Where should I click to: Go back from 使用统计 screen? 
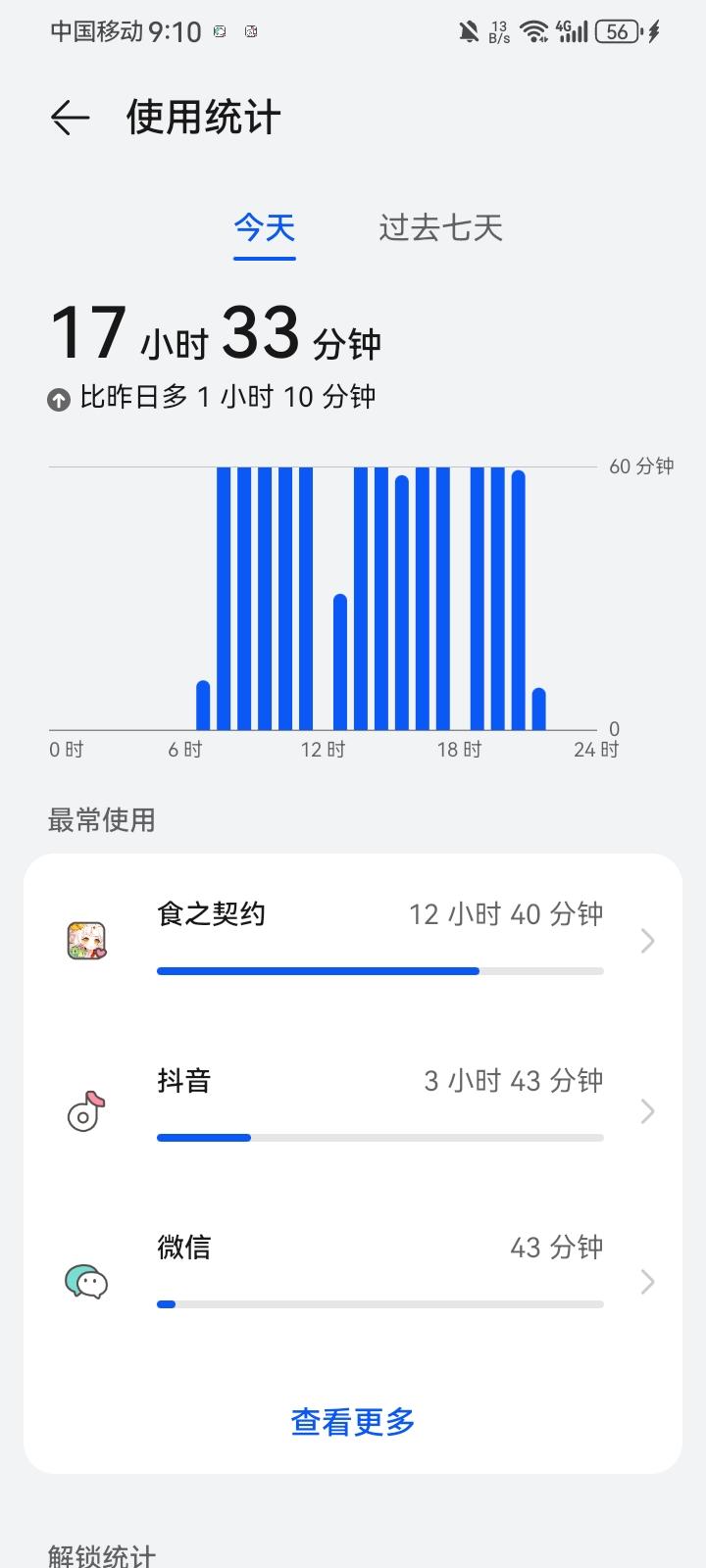pyautogui.click(x=70, y=118)
